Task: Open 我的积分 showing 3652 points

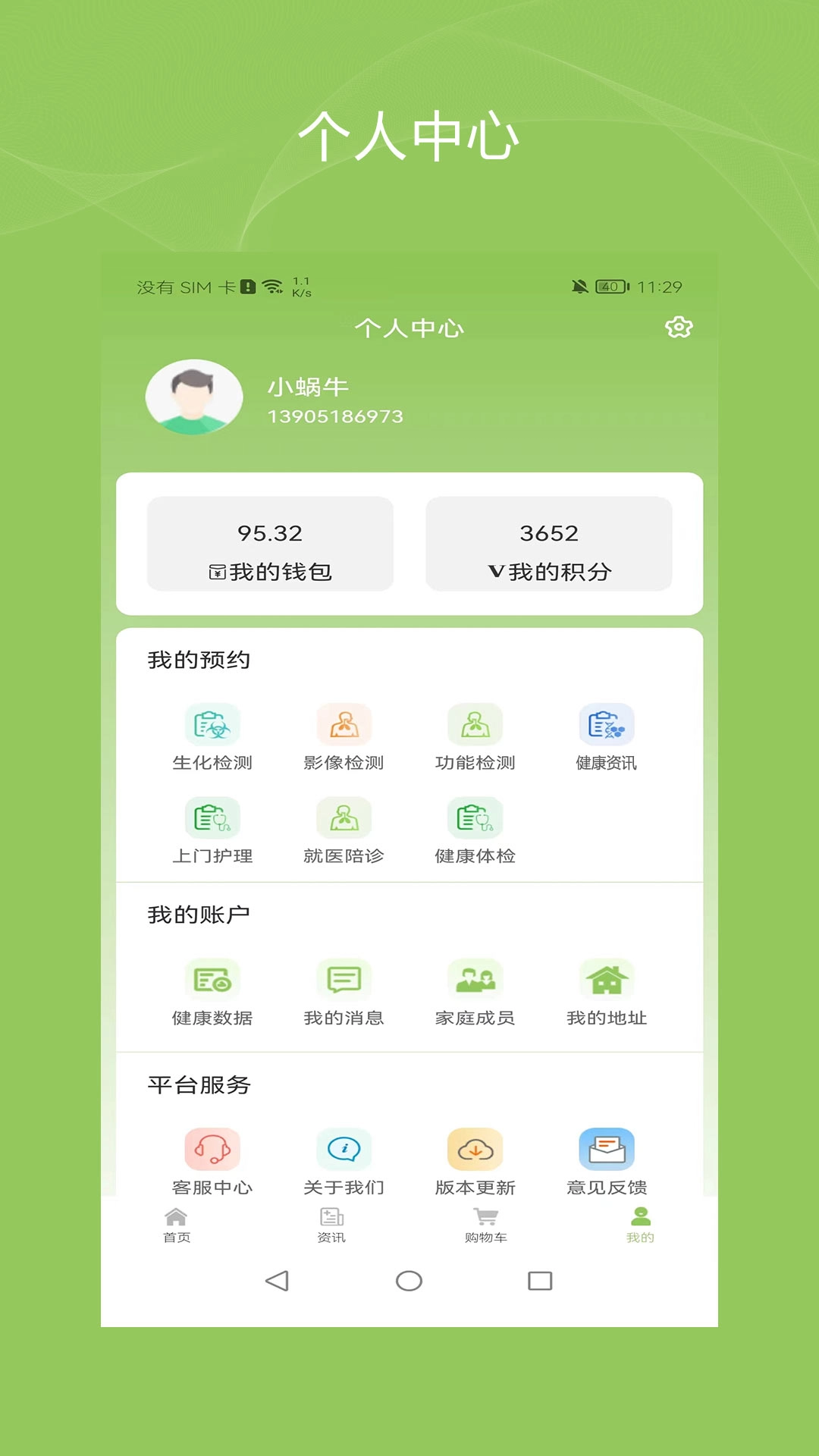Action: pos(549,543)
